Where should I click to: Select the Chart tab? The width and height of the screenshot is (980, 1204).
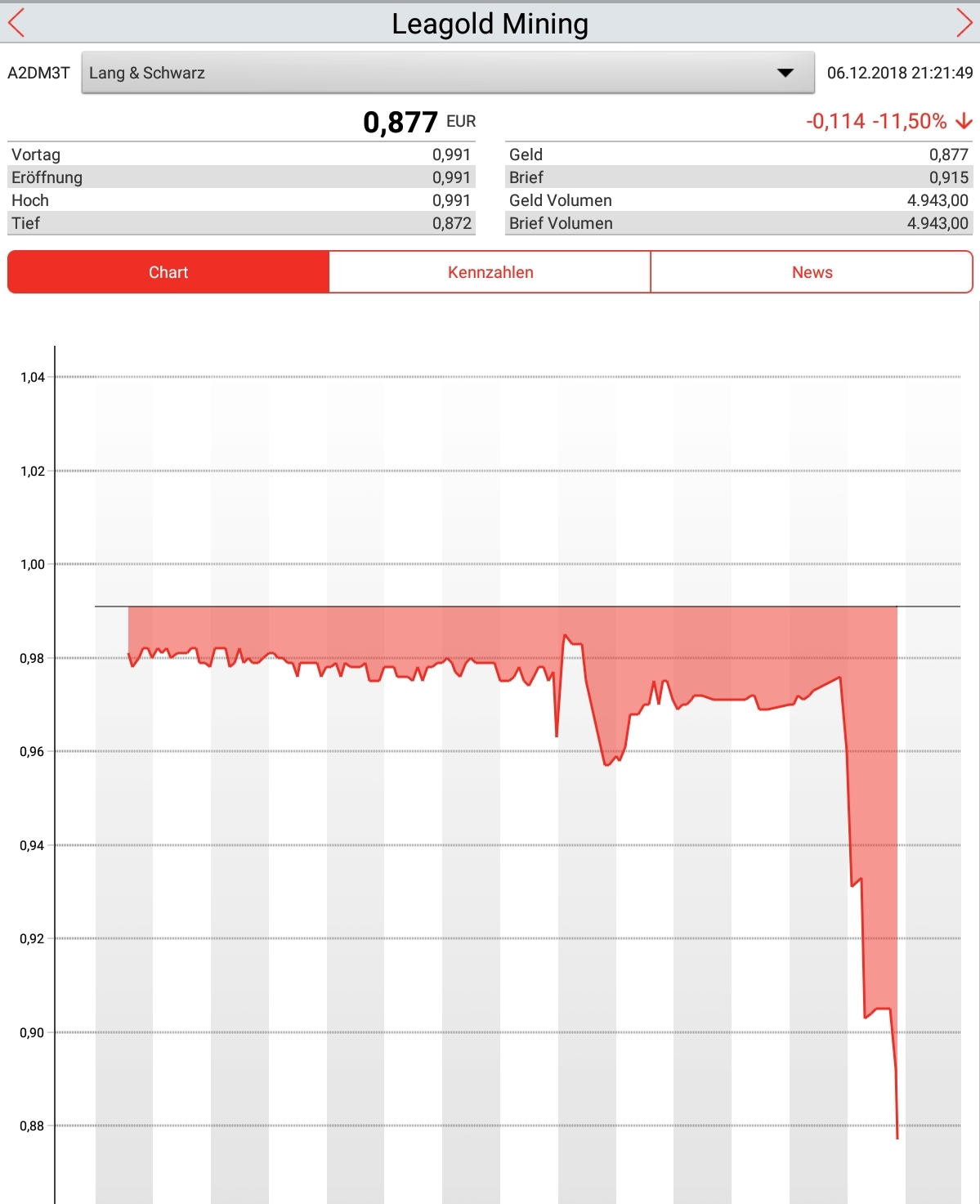168,272
